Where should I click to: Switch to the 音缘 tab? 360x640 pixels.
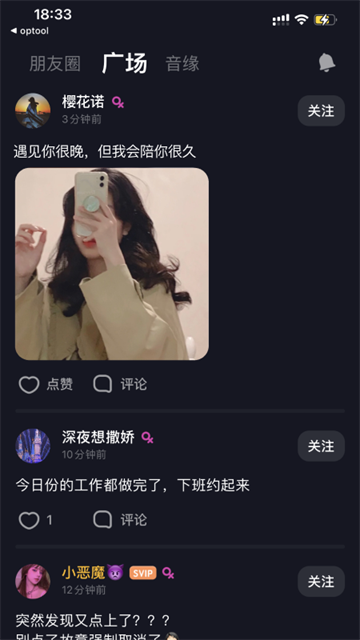pyautogui.click(x=182, y=64)
